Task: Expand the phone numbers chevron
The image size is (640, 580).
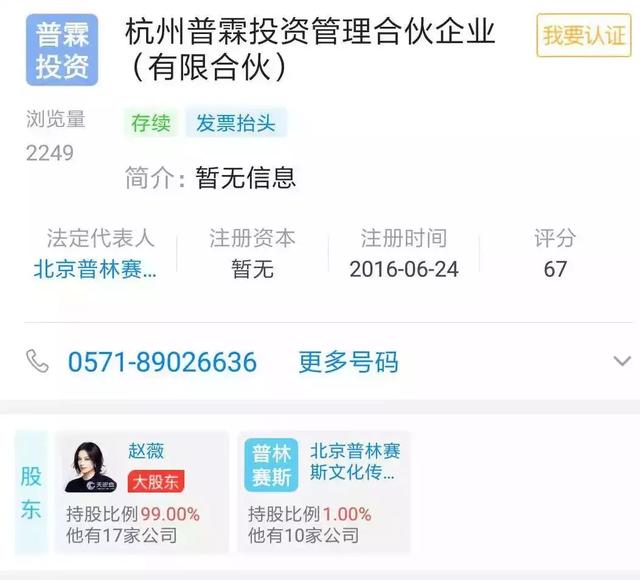Action: 622,361
